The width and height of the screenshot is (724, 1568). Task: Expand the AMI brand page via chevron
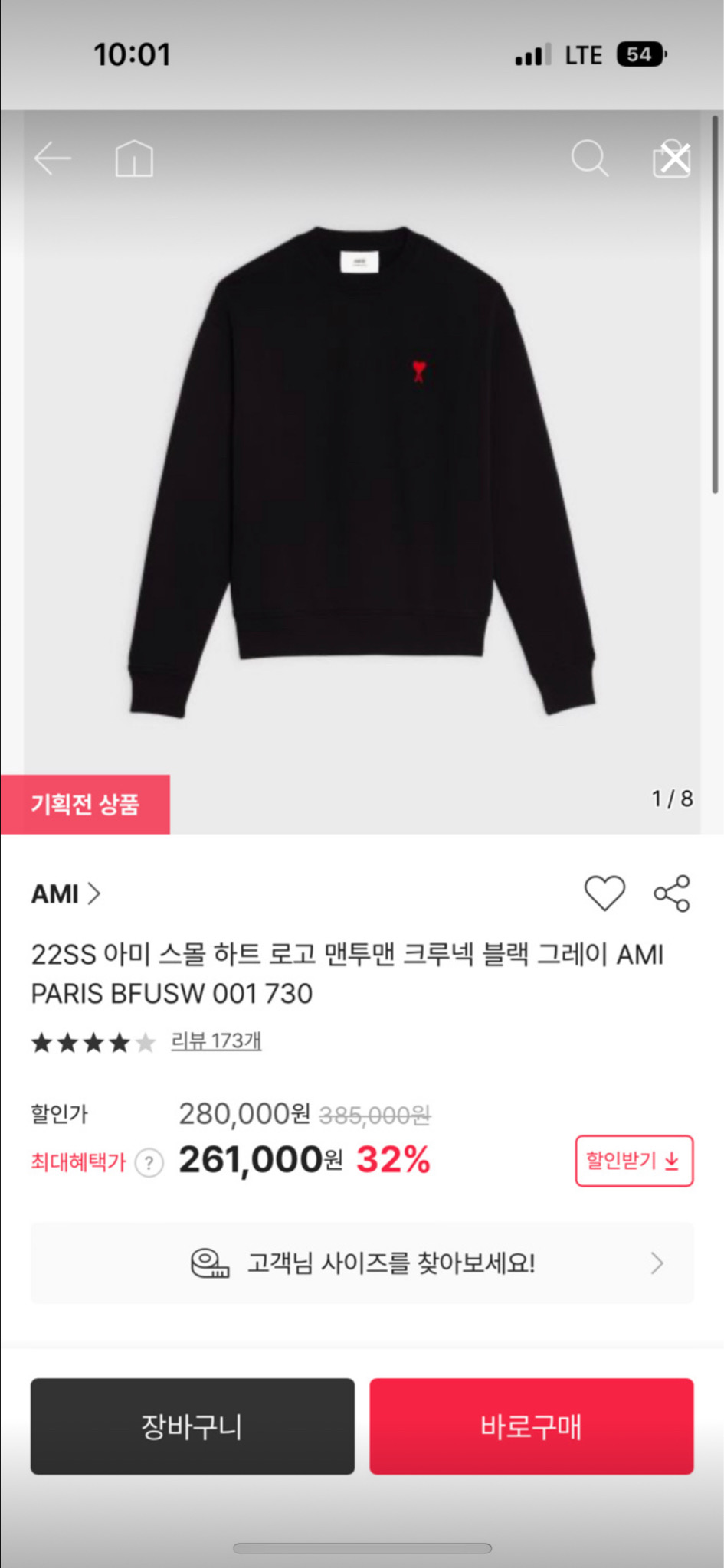[94, 893]
